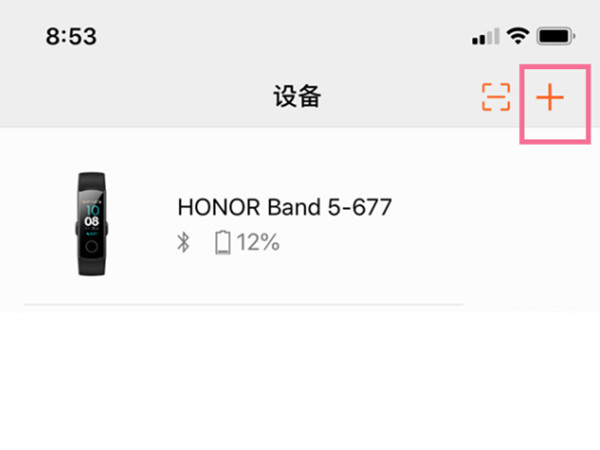Tap the plus icon to add device
The height and width of the screenshot is (450, 600).
551,97
